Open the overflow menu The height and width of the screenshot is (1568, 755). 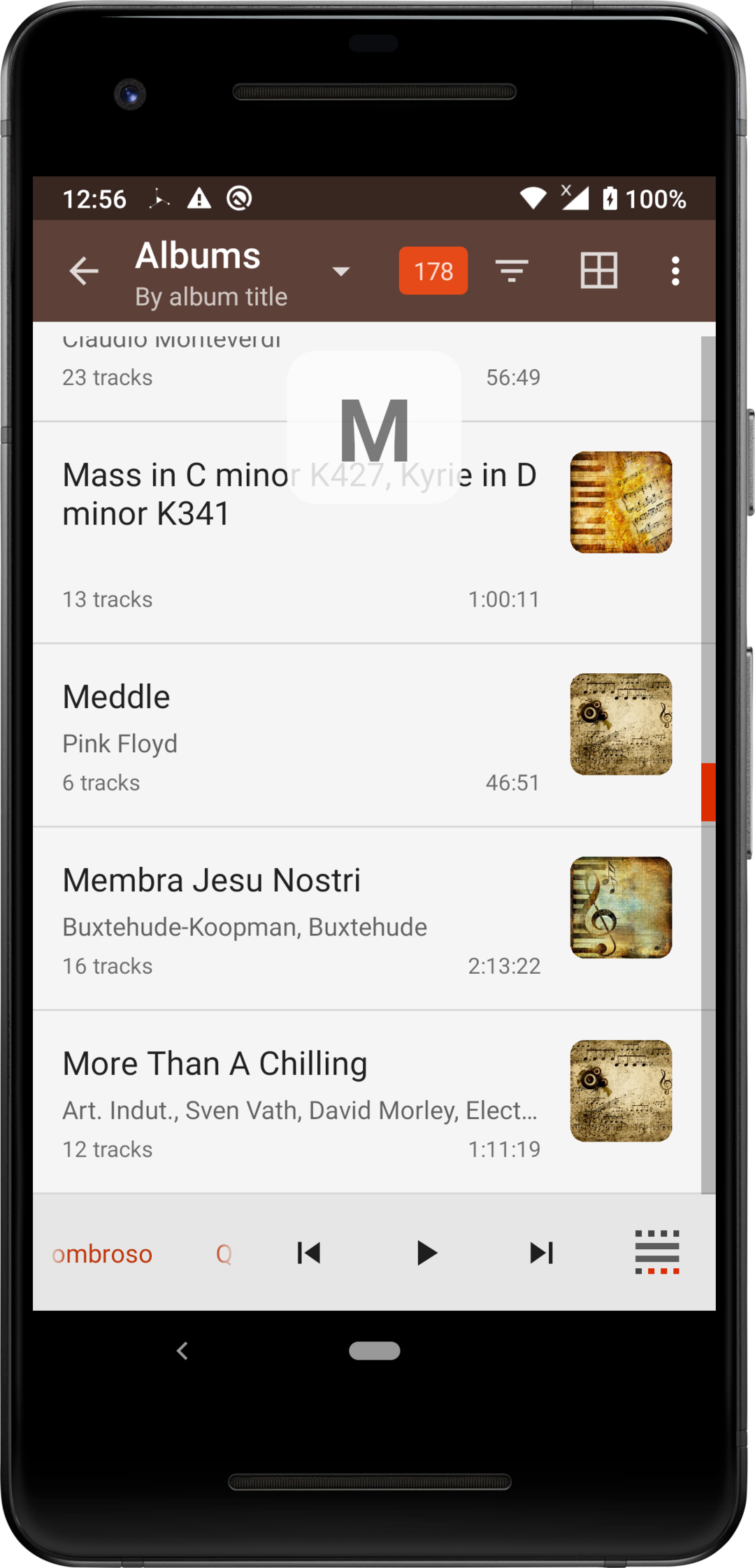tap(675, 271)
